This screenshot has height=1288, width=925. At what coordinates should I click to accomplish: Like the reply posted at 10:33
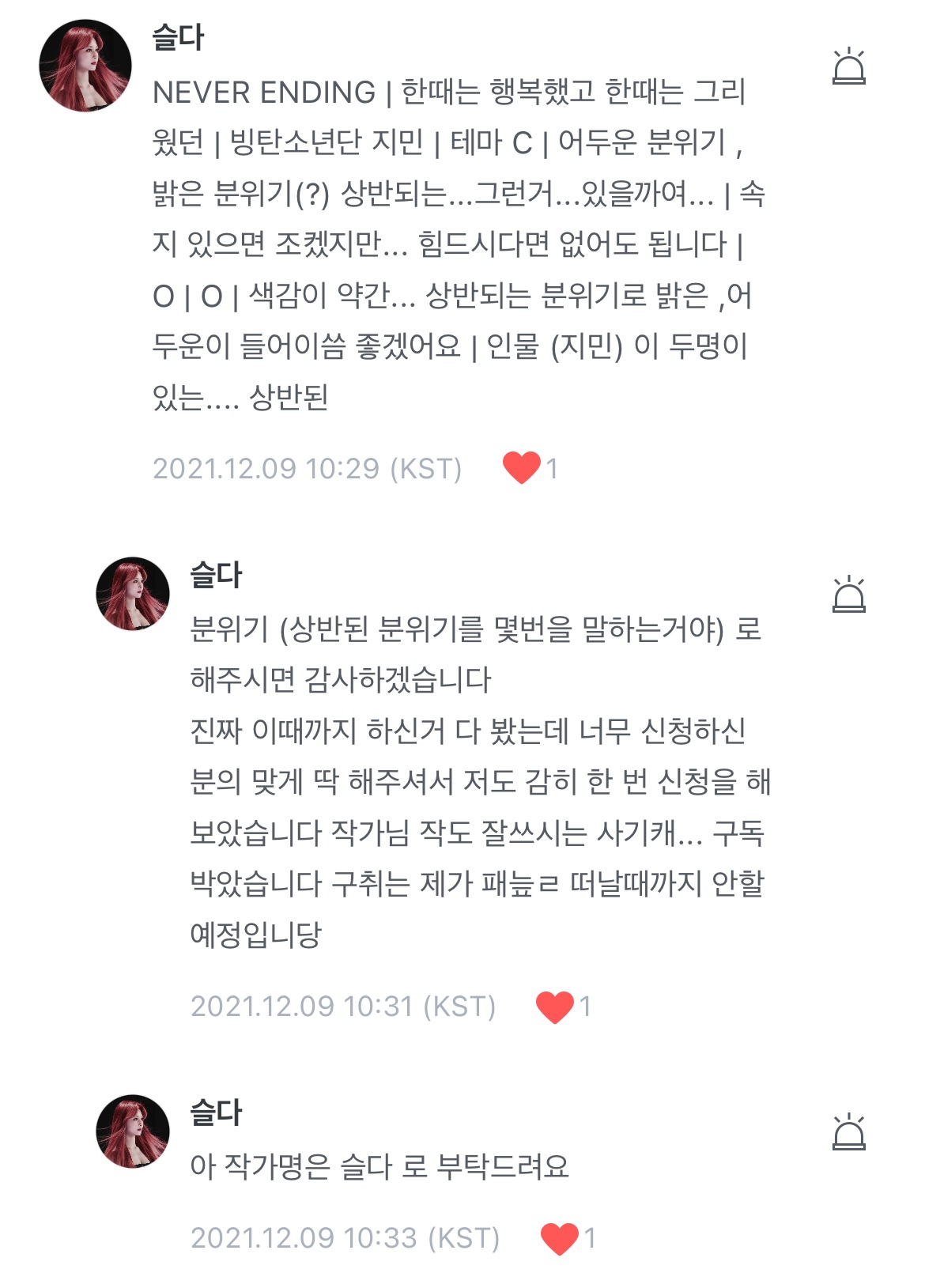(560, 1238)
